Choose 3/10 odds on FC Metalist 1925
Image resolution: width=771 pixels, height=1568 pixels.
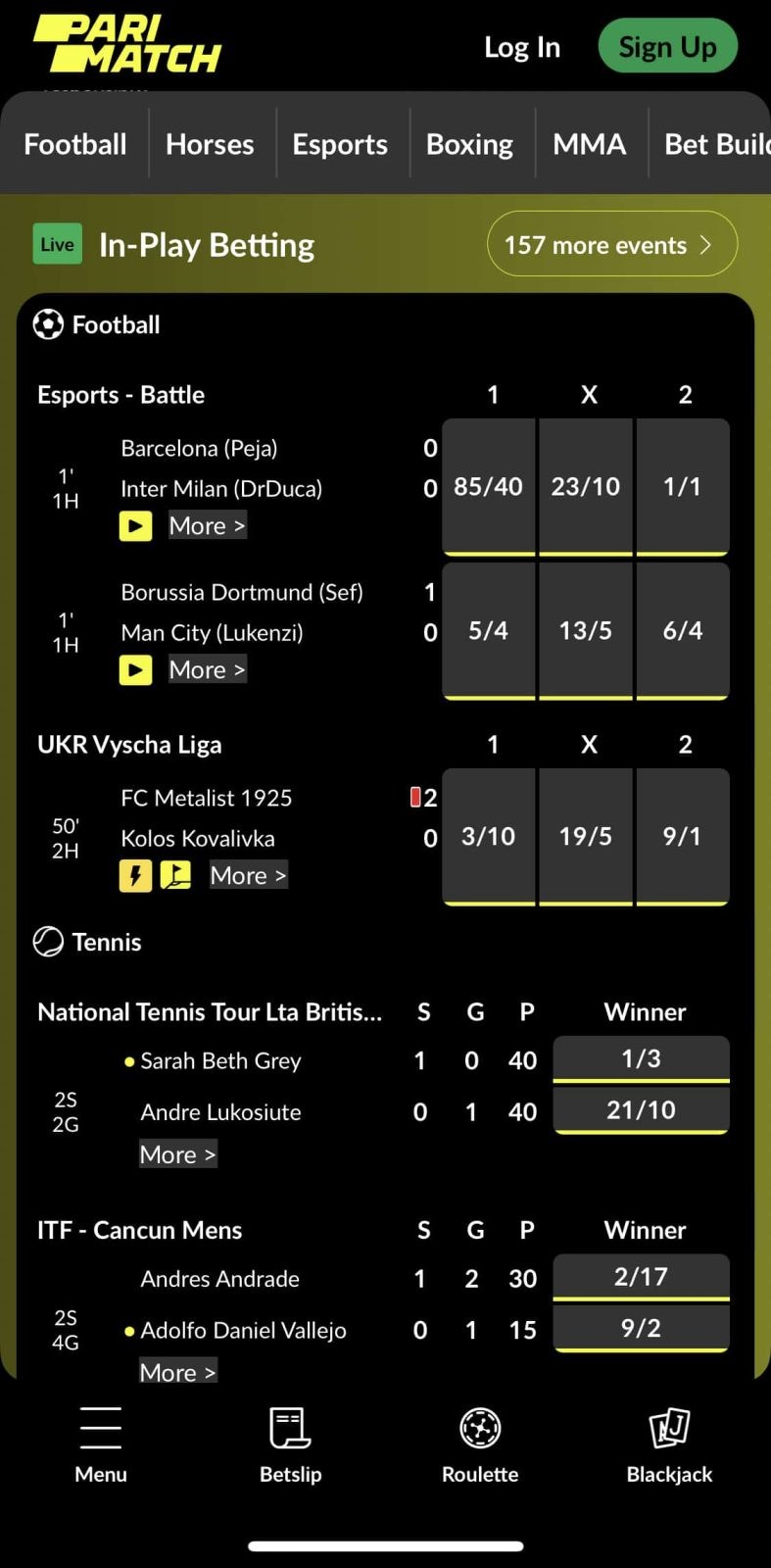point(488,836)
